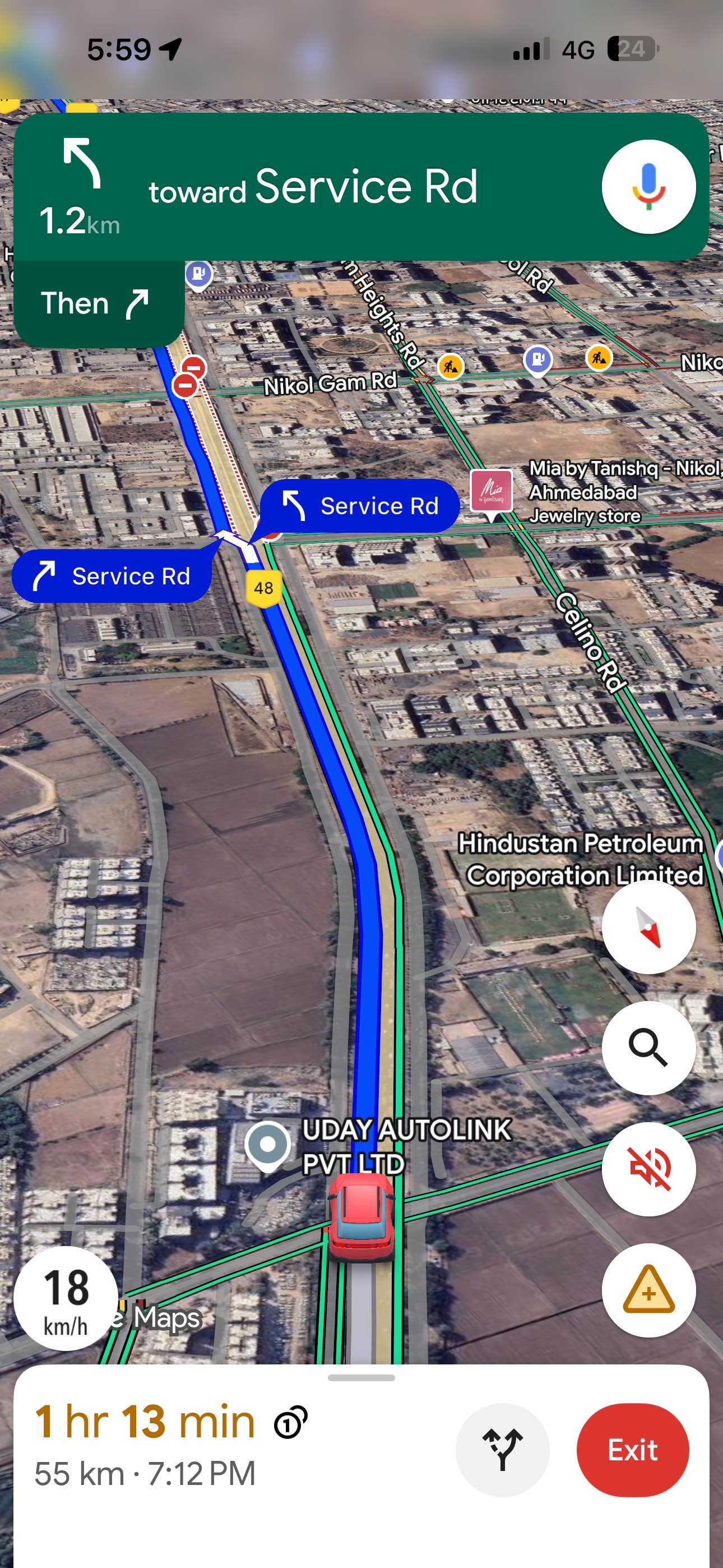The width and height of the screenshot is (723, 1568).
Task: Expand the trip details sheet handle
Action: [x=361, y=1377]
